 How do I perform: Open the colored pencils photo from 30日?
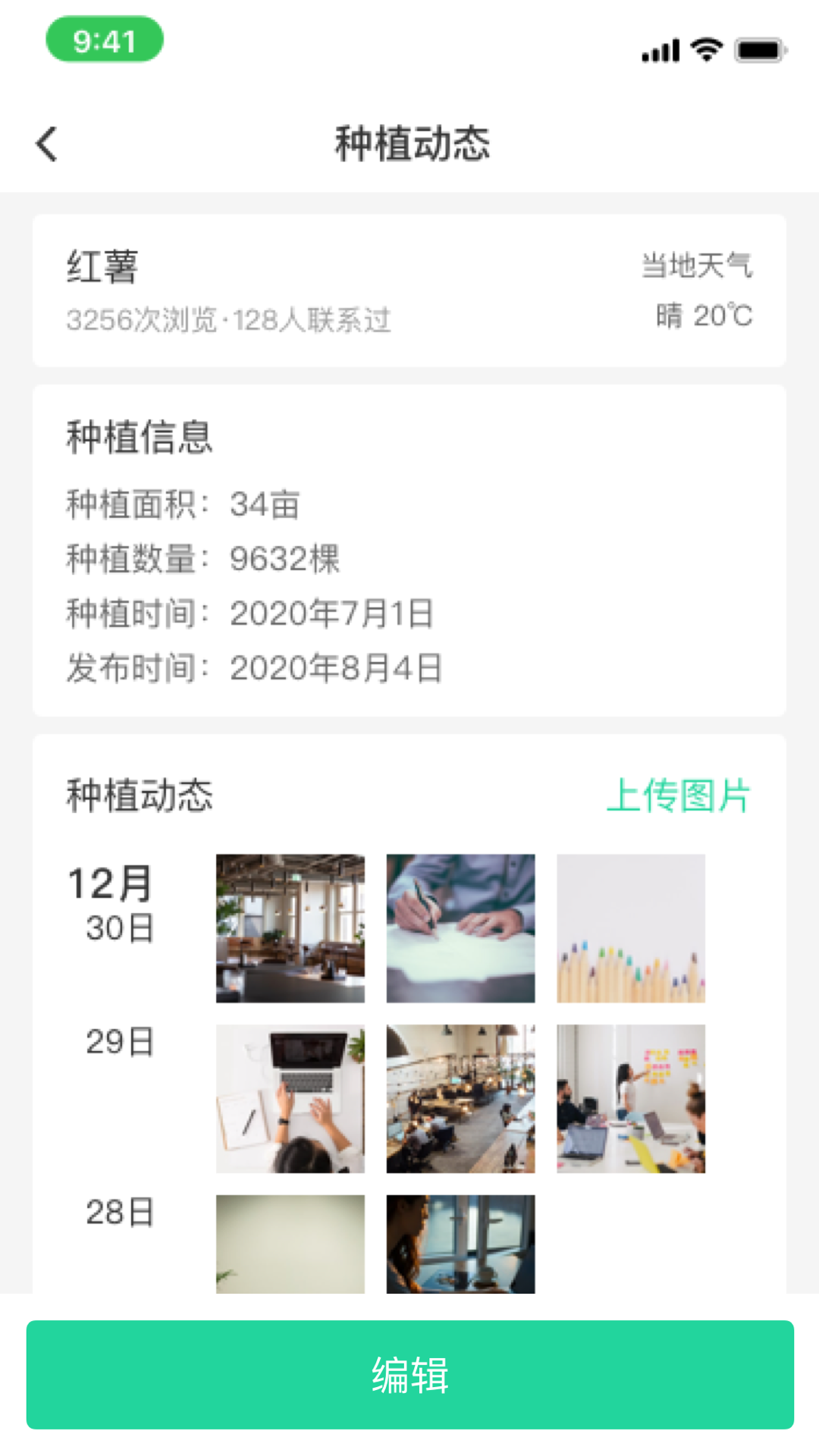631,928
